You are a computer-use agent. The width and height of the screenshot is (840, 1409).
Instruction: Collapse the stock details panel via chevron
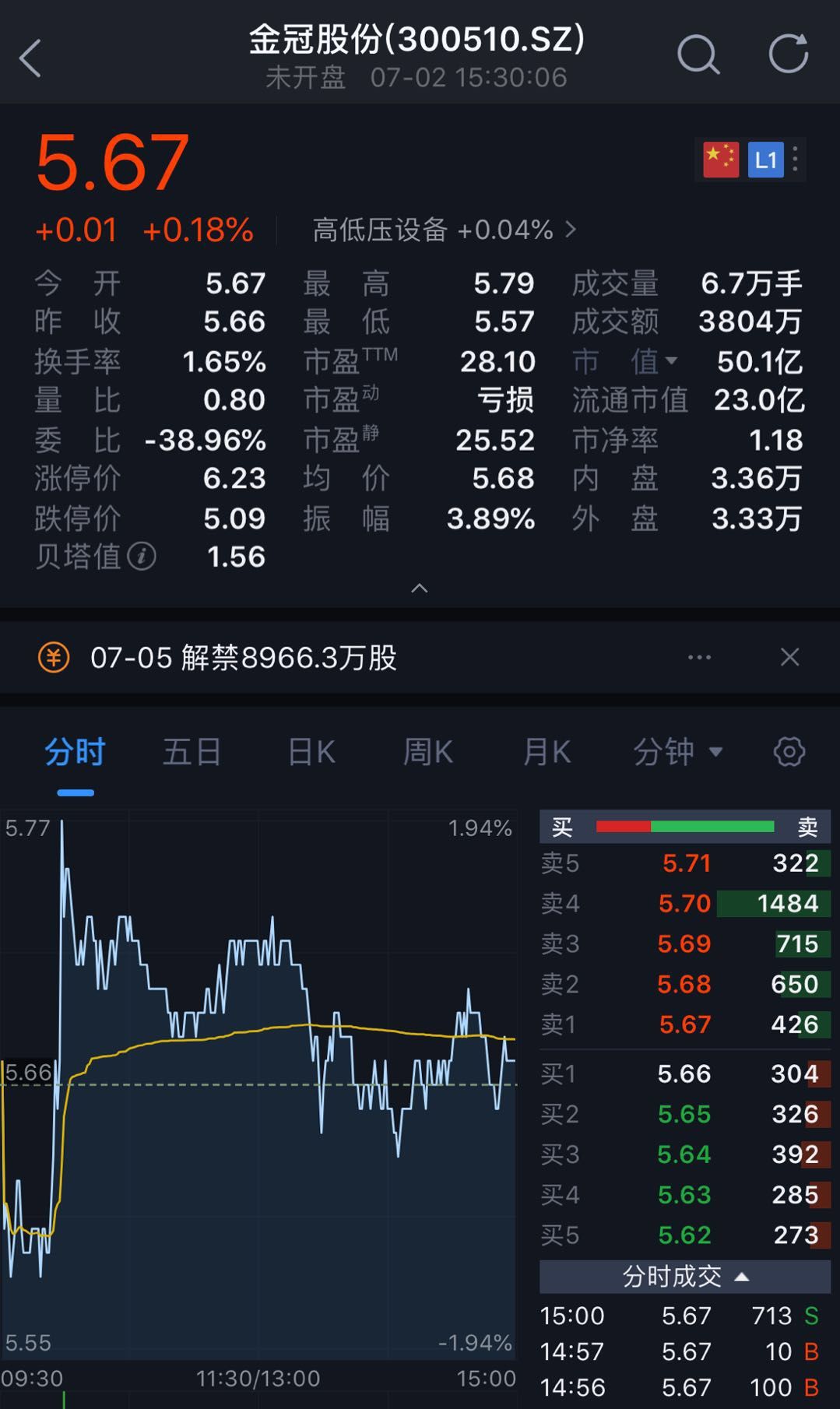point(420,589)
